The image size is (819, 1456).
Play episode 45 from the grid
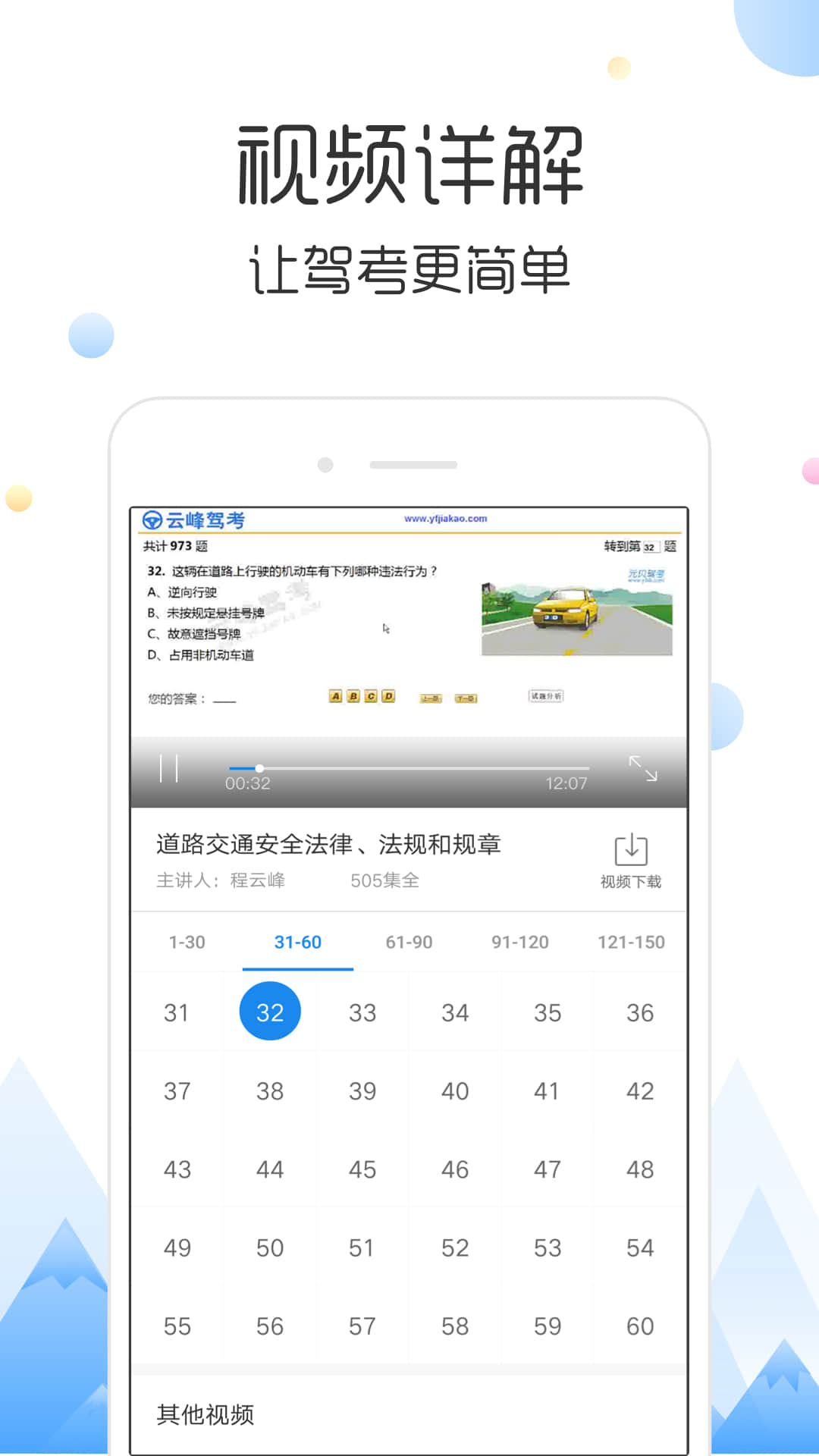click(362, 1169)
